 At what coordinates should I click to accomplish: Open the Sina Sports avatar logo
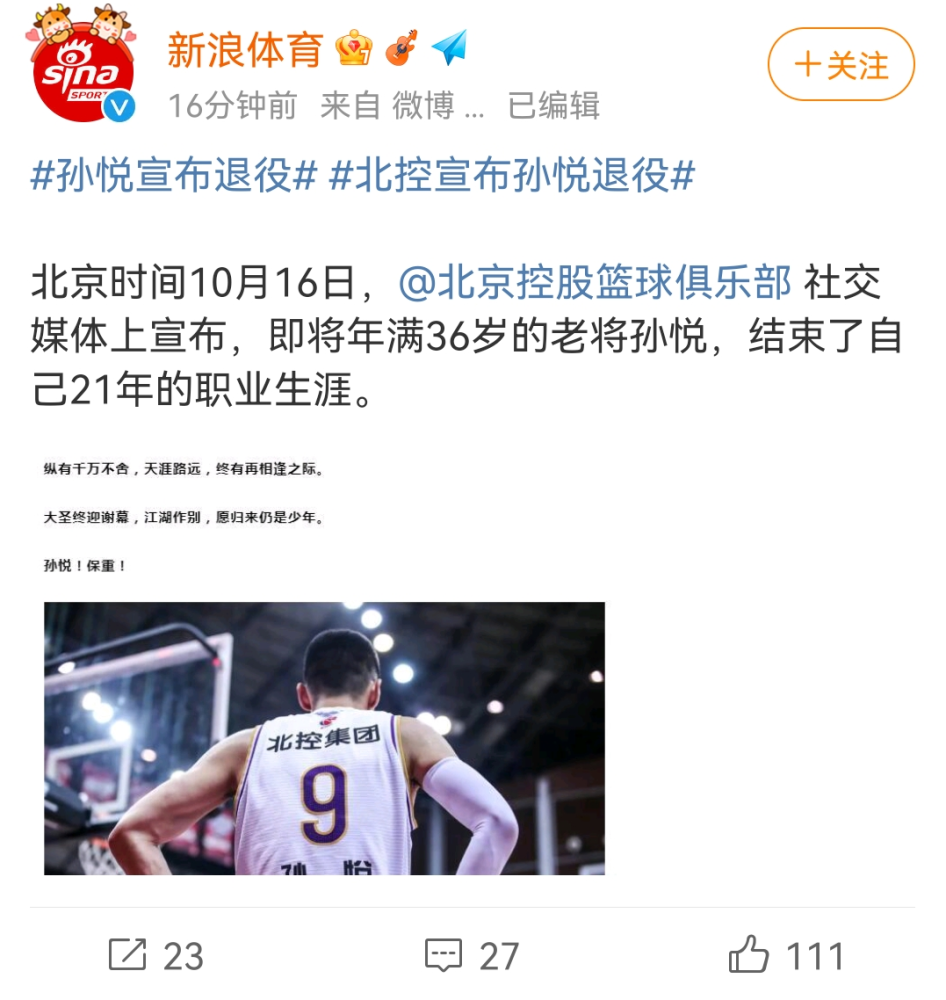(x=80, y=70)
